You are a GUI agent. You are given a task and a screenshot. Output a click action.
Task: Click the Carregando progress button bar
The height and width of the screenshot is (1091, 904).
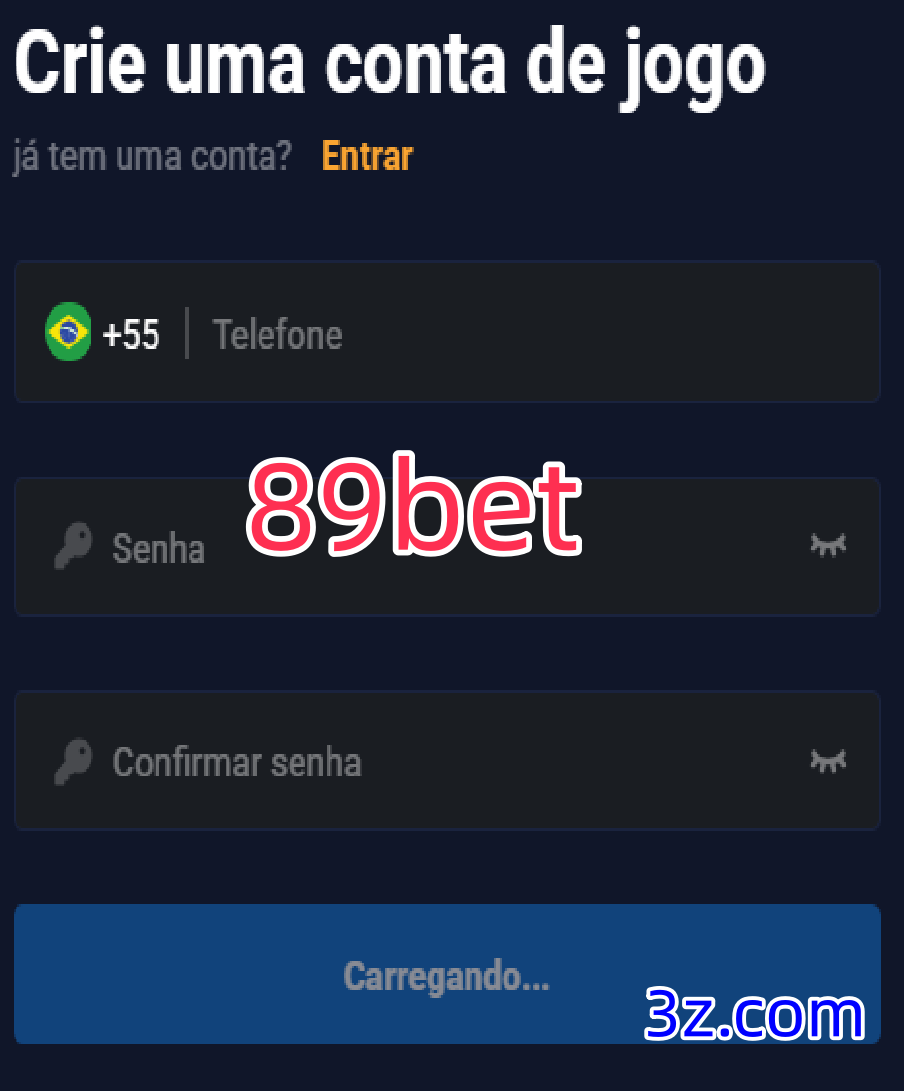447,973
